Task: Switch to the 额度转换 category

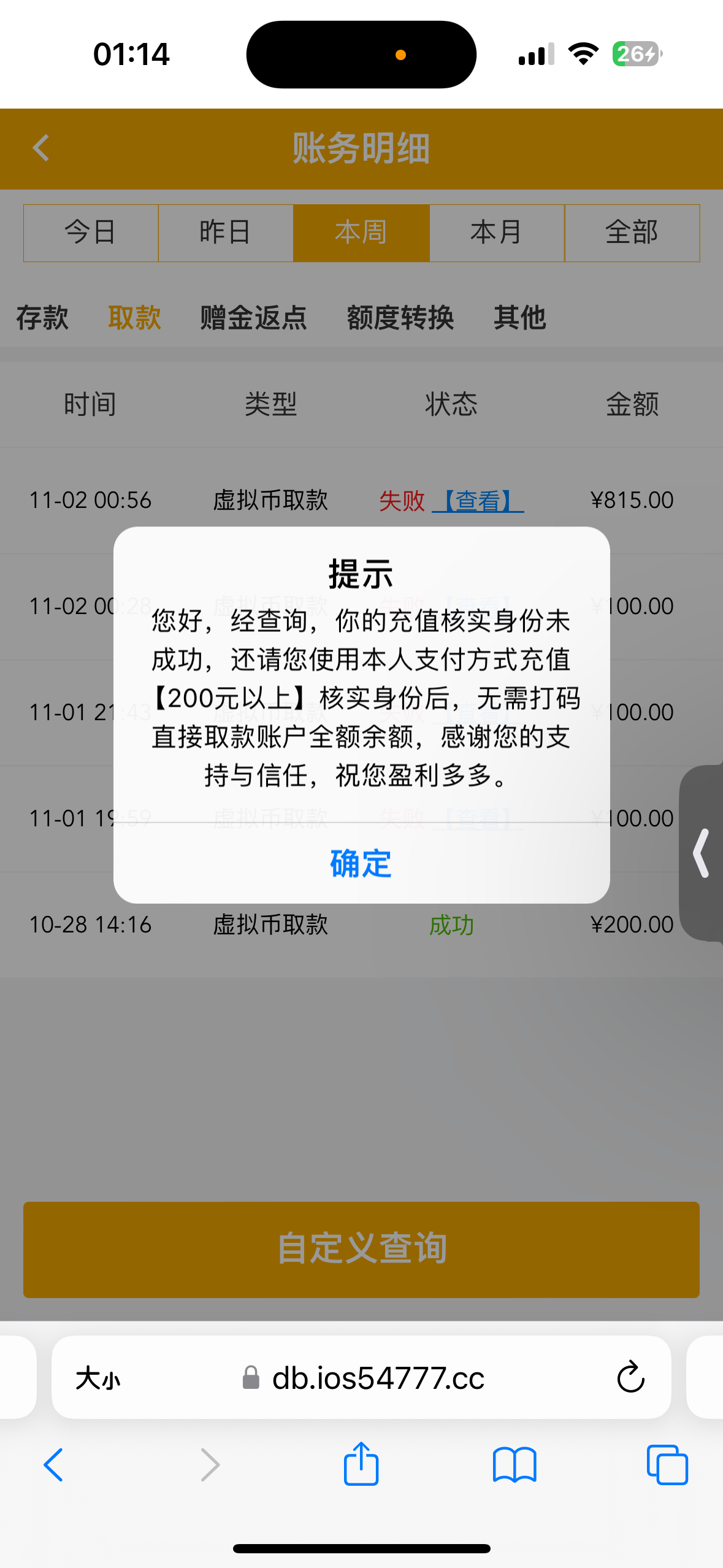Action: 400,318
